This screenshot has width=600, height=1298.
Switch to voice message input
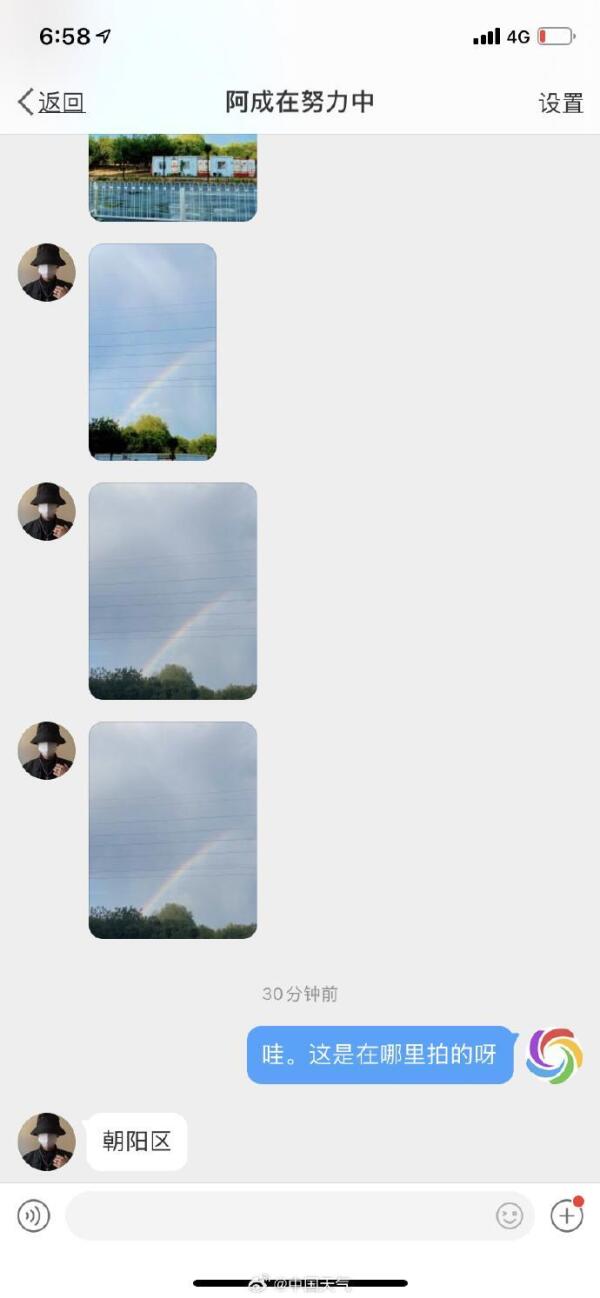pos(34,1216)
